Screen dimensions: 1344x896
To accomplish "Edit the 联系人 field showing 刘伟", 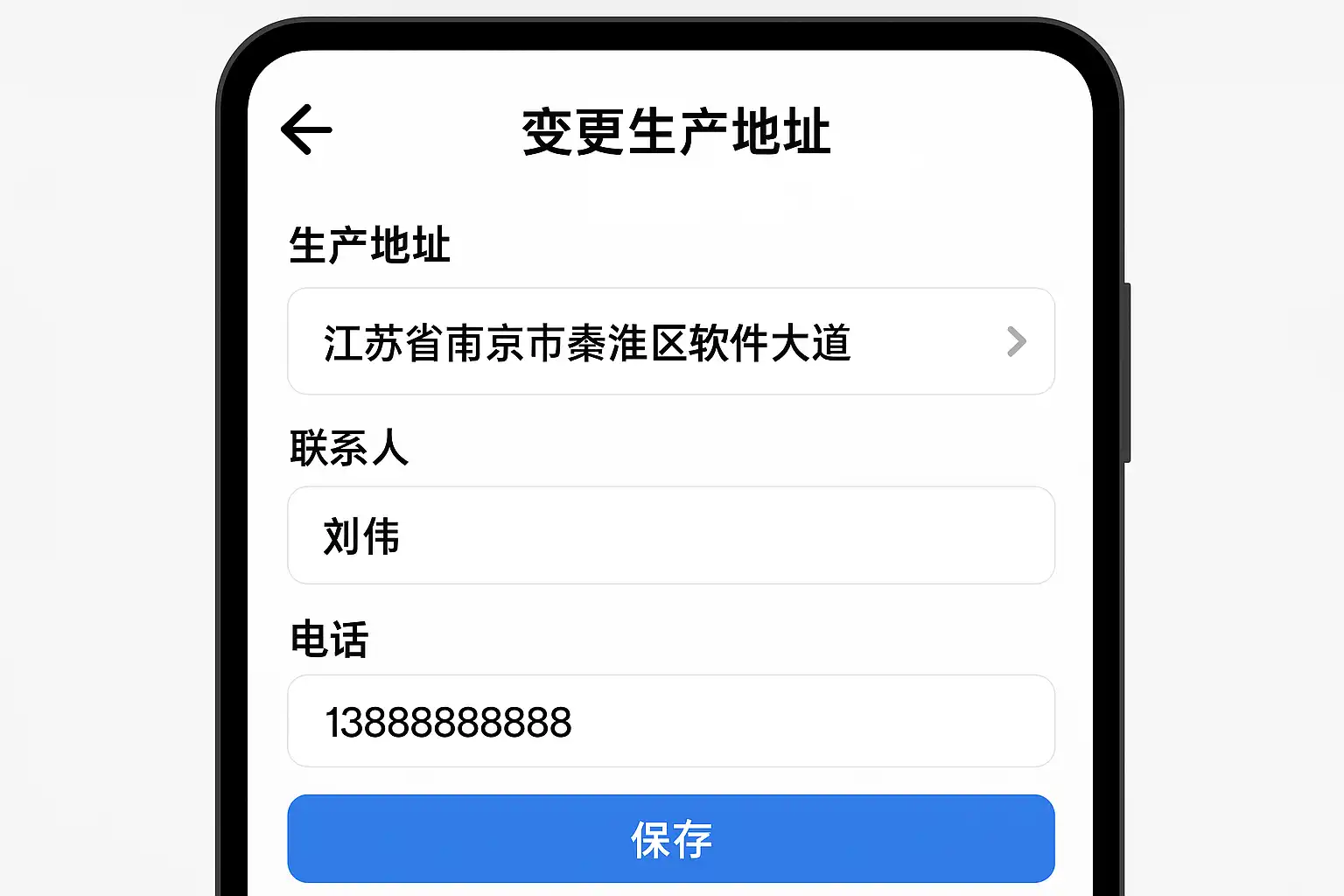I will (670, 535).
